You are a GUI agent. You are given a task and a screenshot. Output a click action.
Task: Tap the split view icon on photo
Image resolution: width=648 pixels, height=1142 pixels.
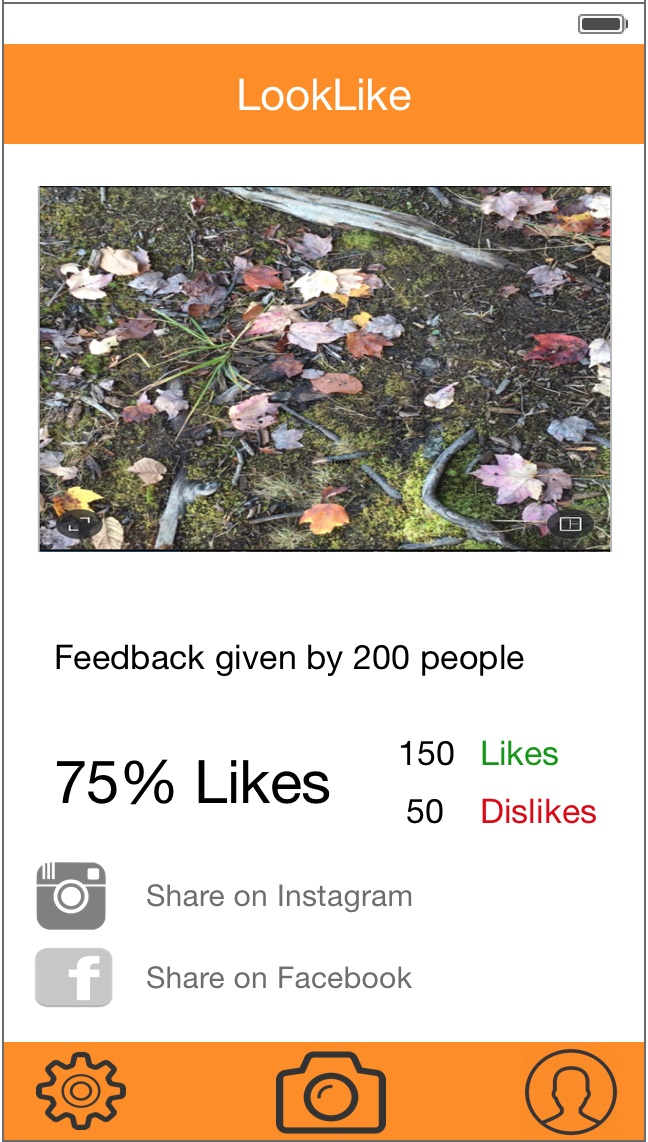click(570, 523)
